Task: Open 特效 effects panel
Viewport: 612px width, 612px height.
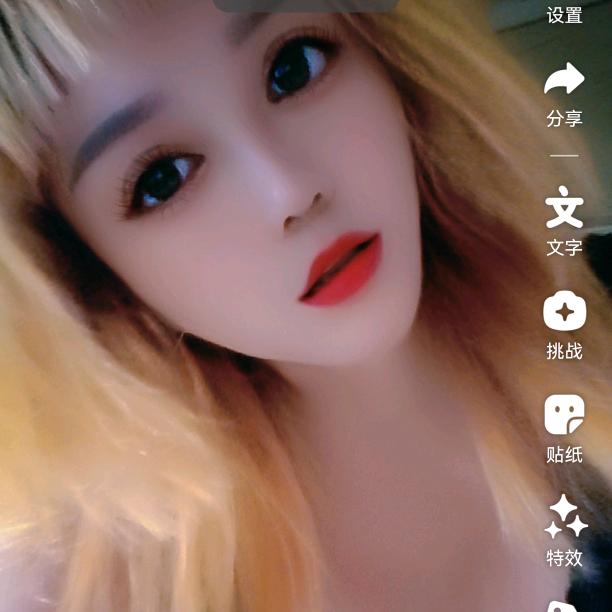Action: pos(565,531)
